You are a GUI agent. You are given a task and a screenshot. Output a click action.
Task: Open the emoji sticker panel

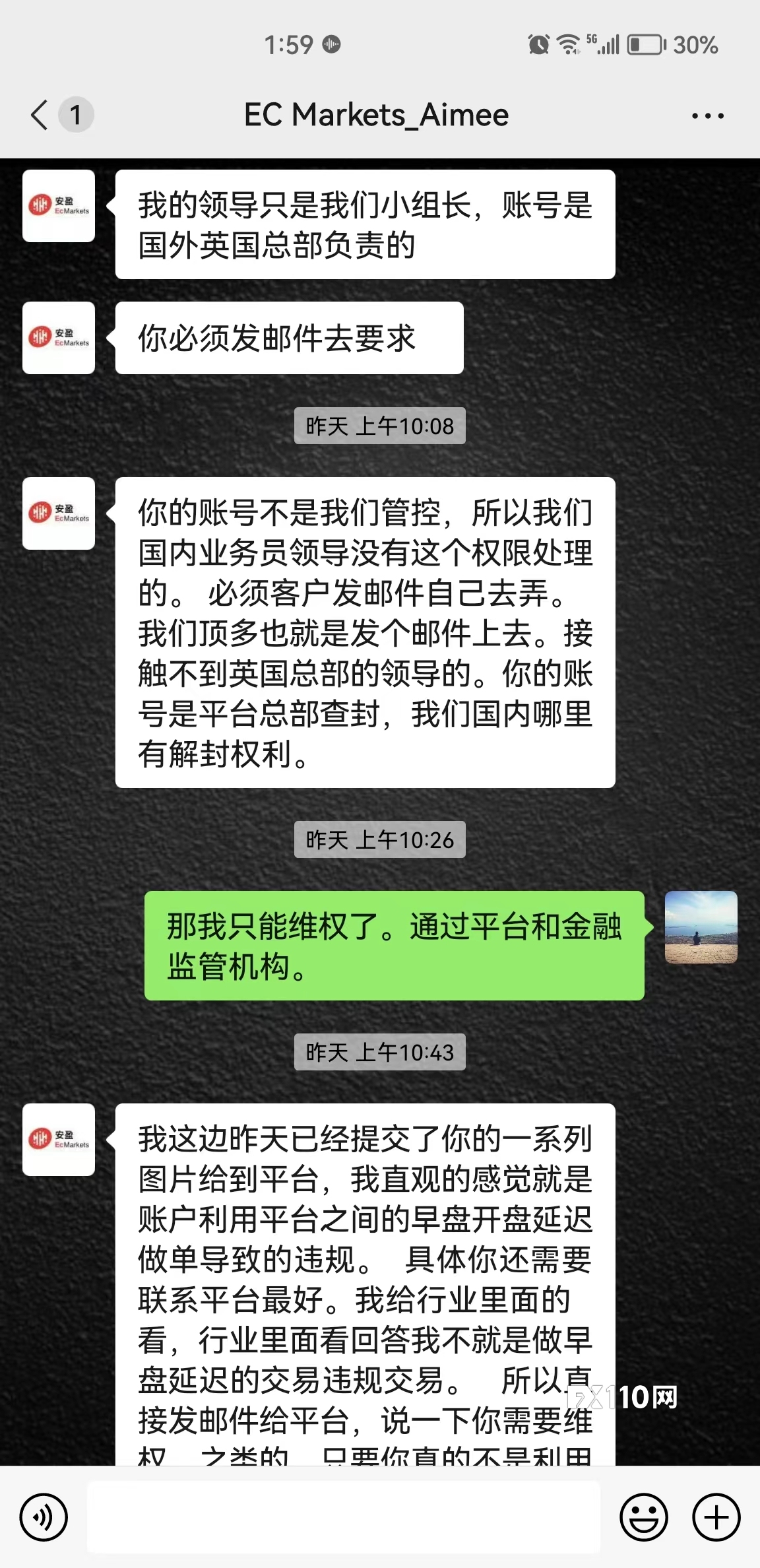point(643,1517)
